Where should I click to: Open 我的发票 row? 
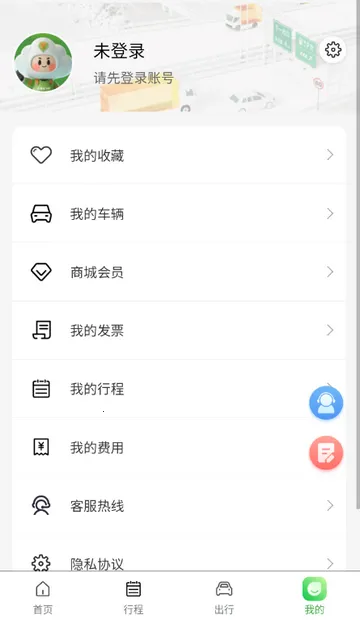point(179,330)
